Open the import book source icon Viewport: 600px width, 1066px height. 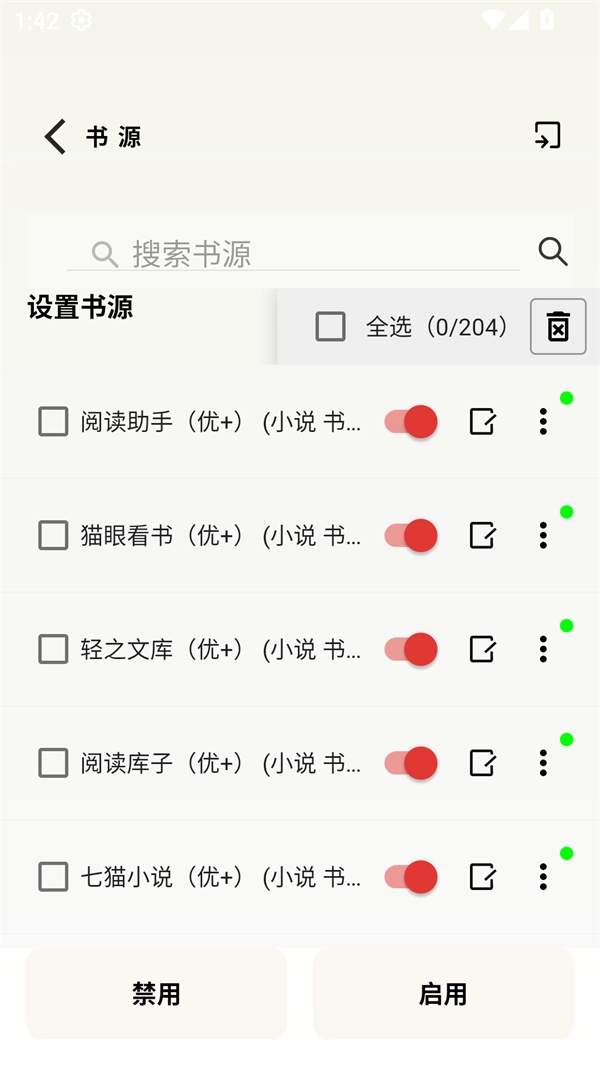[x=546, y=136]
